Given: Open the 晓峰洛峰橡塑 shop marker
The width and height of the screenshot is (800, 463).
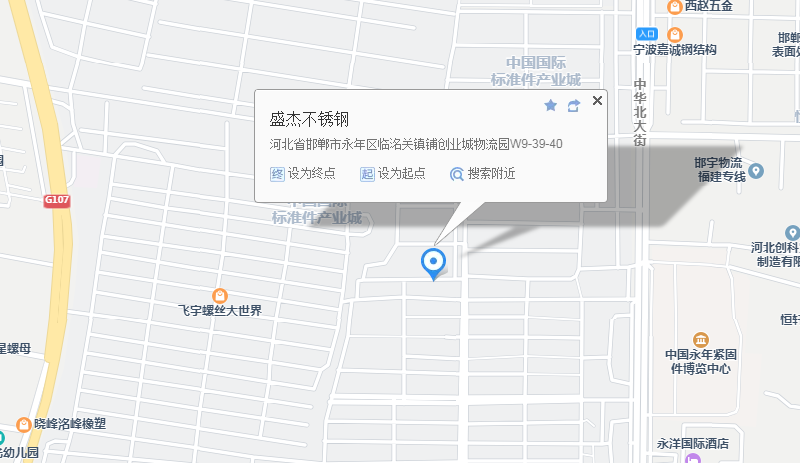Looking at the screenshot, I should pos(22,424).
